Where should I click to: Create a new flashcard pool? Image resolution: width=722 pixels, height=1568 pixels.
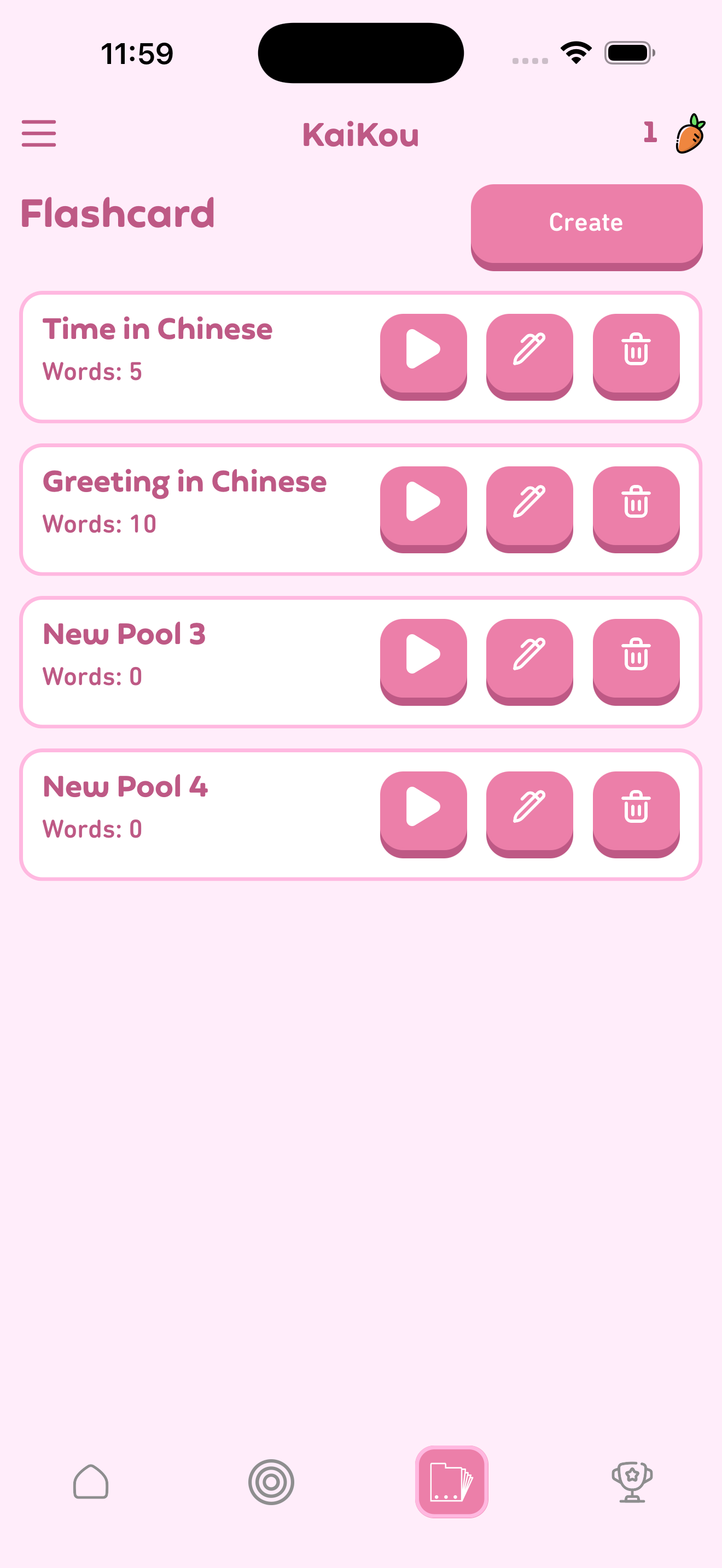(586, 223)
